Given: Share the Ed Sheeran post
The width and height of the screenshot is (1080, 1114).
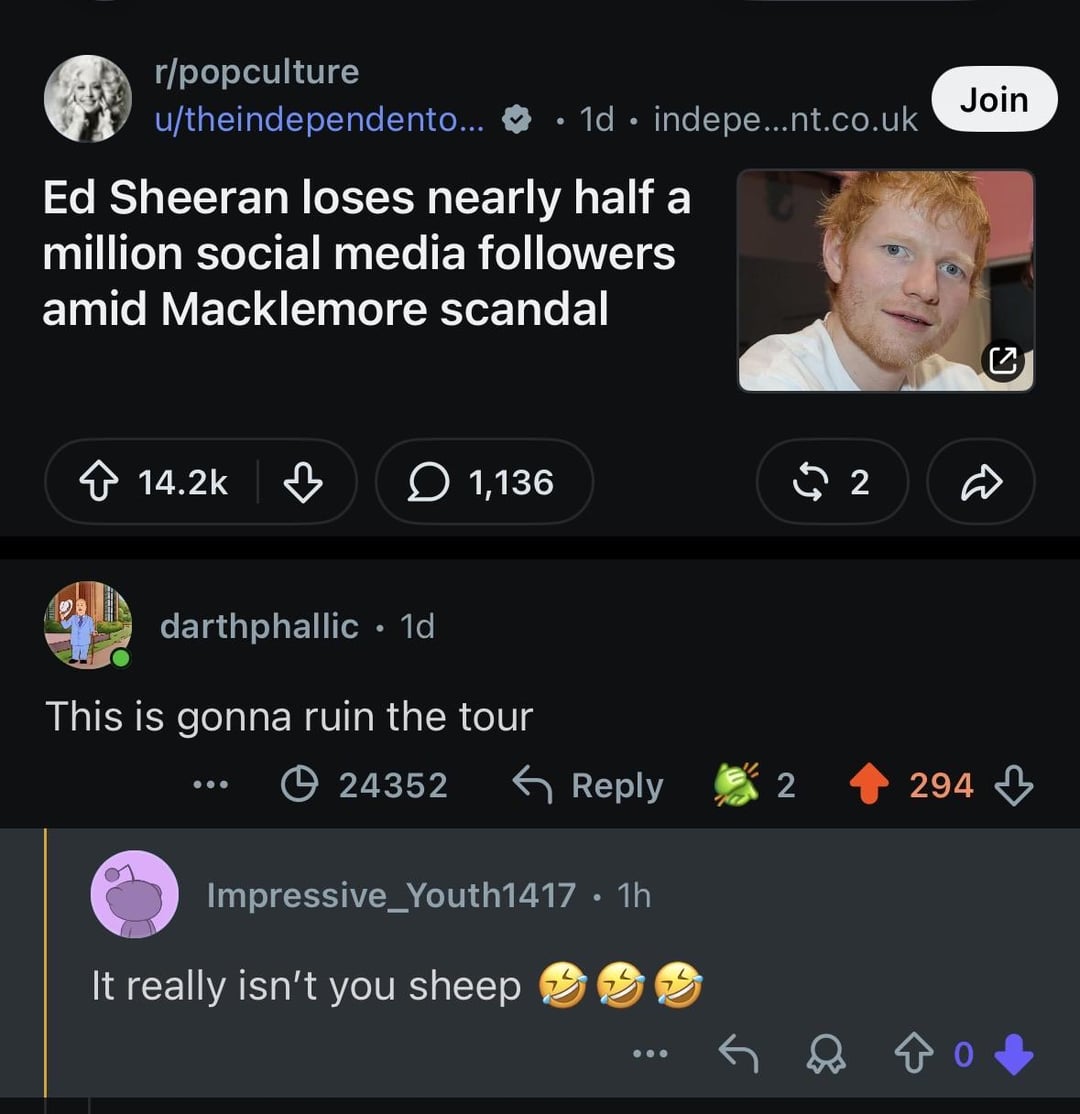Looking at the screenshot, I should point(981,482).
